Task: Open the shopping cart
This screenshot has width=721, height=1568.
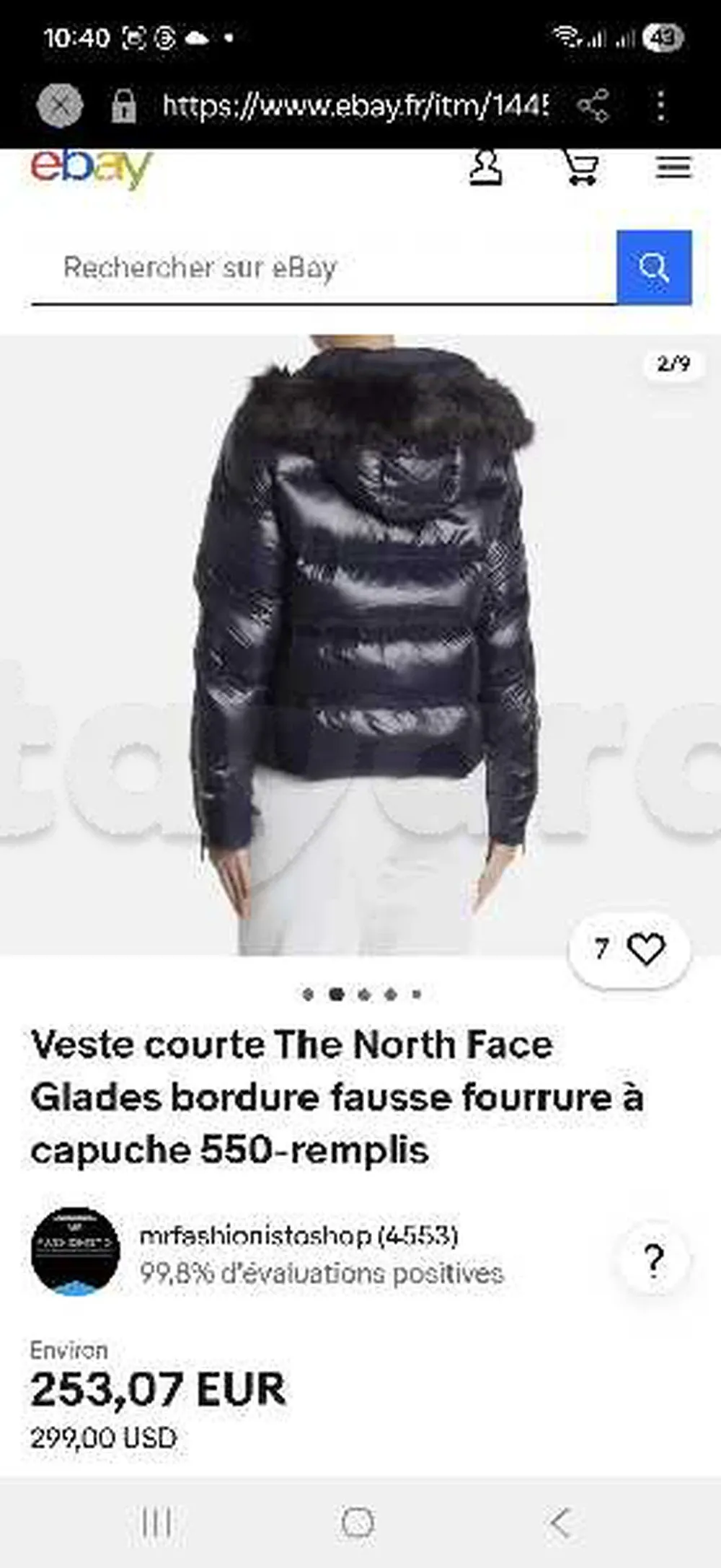Action: (x=580, y=168)
